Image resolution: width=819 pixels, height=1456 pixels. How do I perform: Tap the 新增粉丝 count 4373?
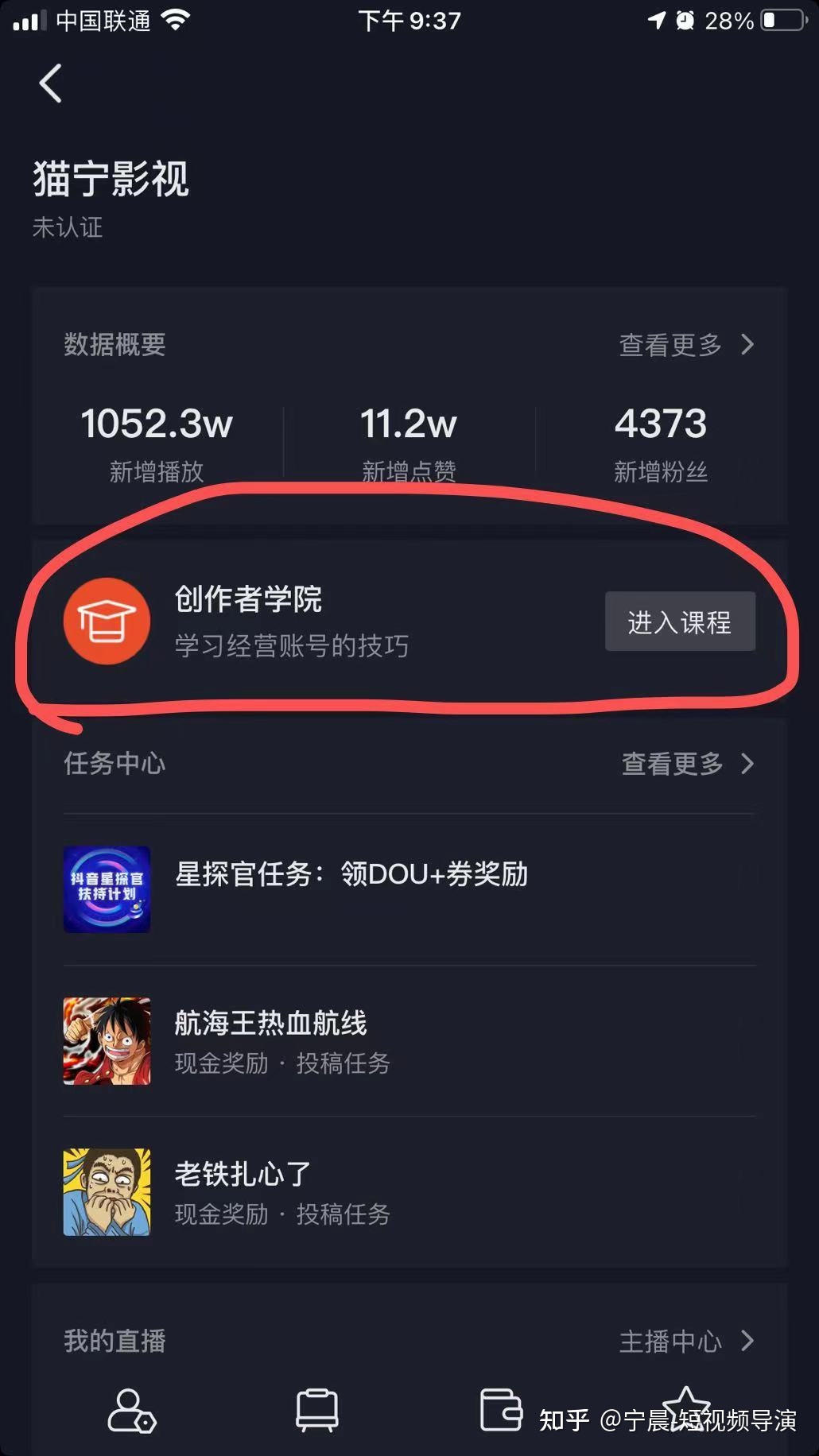click(662, 424)
